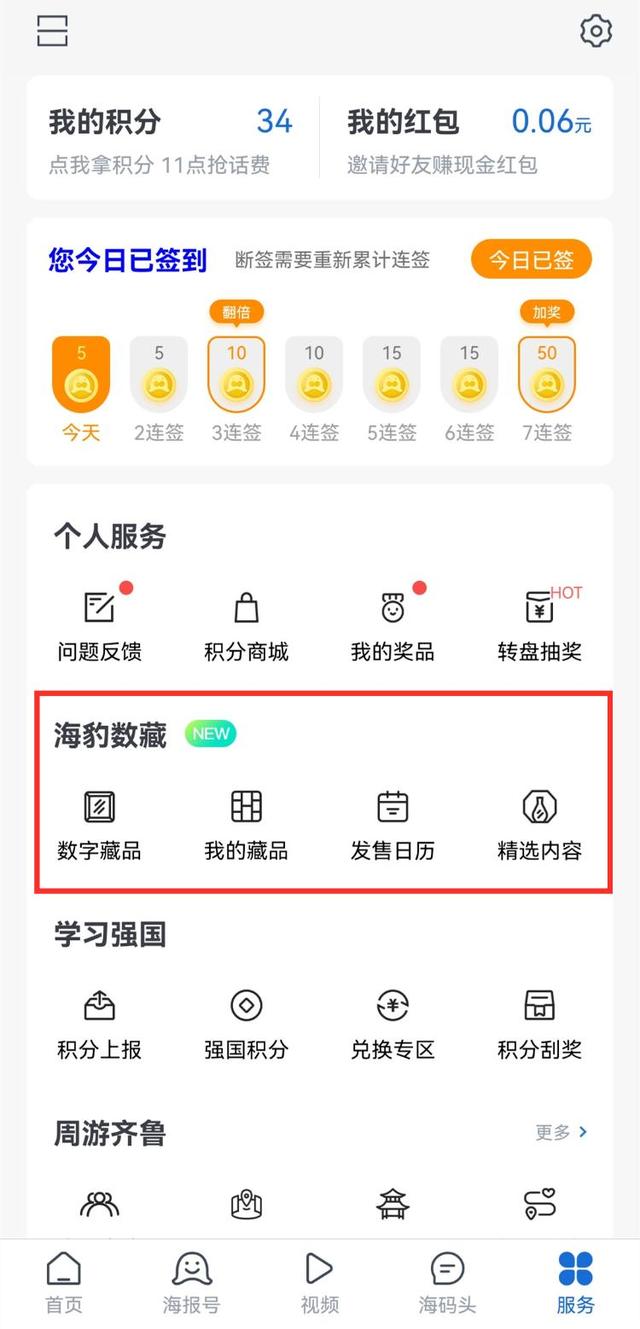Viewport: 640px width, 1329px height.
Task: Open 积分刮奖 scratch card
Action: pyautogui.click(x=539, y=1024)
